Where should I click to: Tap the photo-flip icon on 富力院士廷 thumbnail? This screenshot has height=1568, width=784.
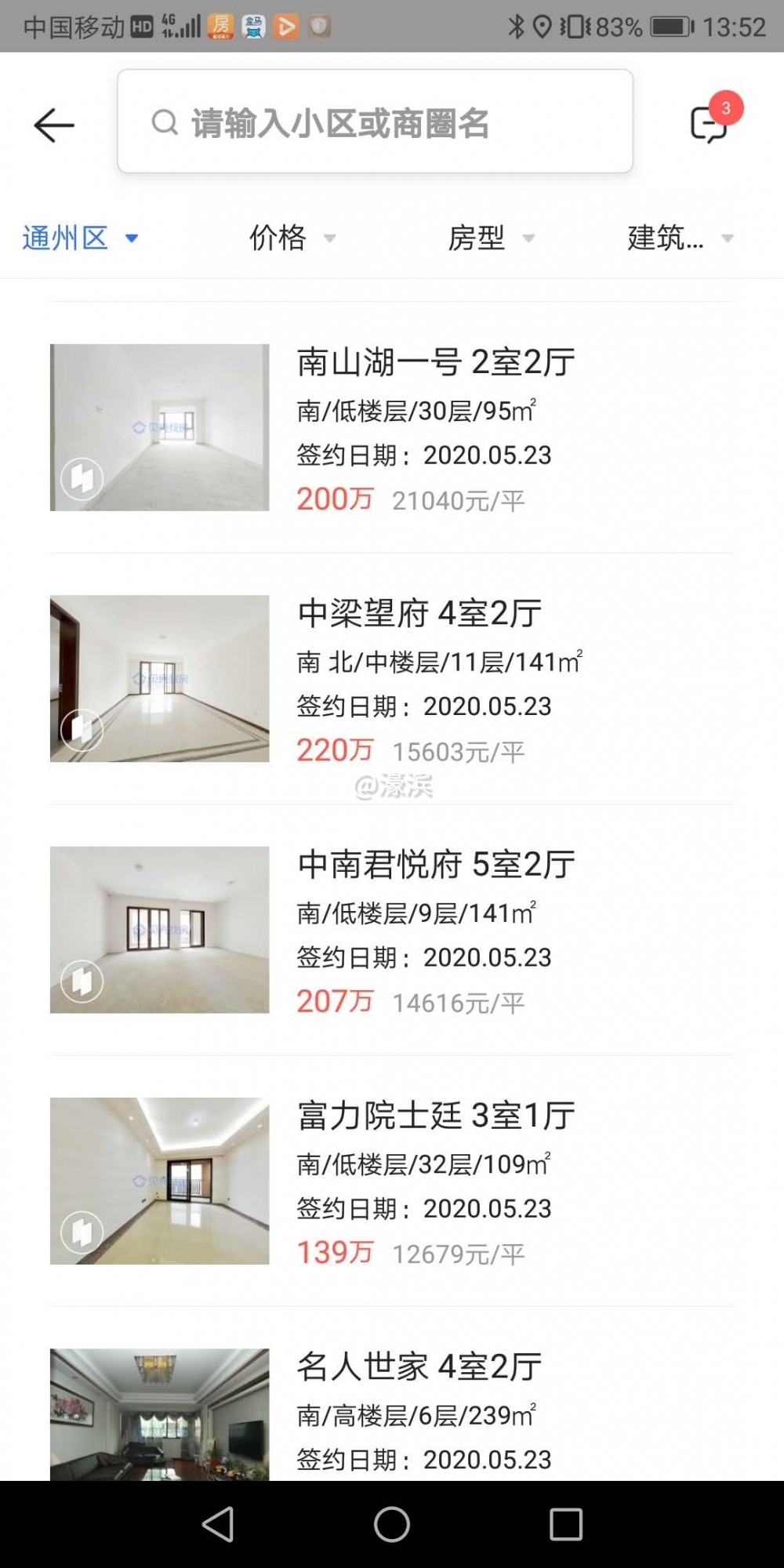click(82, 1232)
